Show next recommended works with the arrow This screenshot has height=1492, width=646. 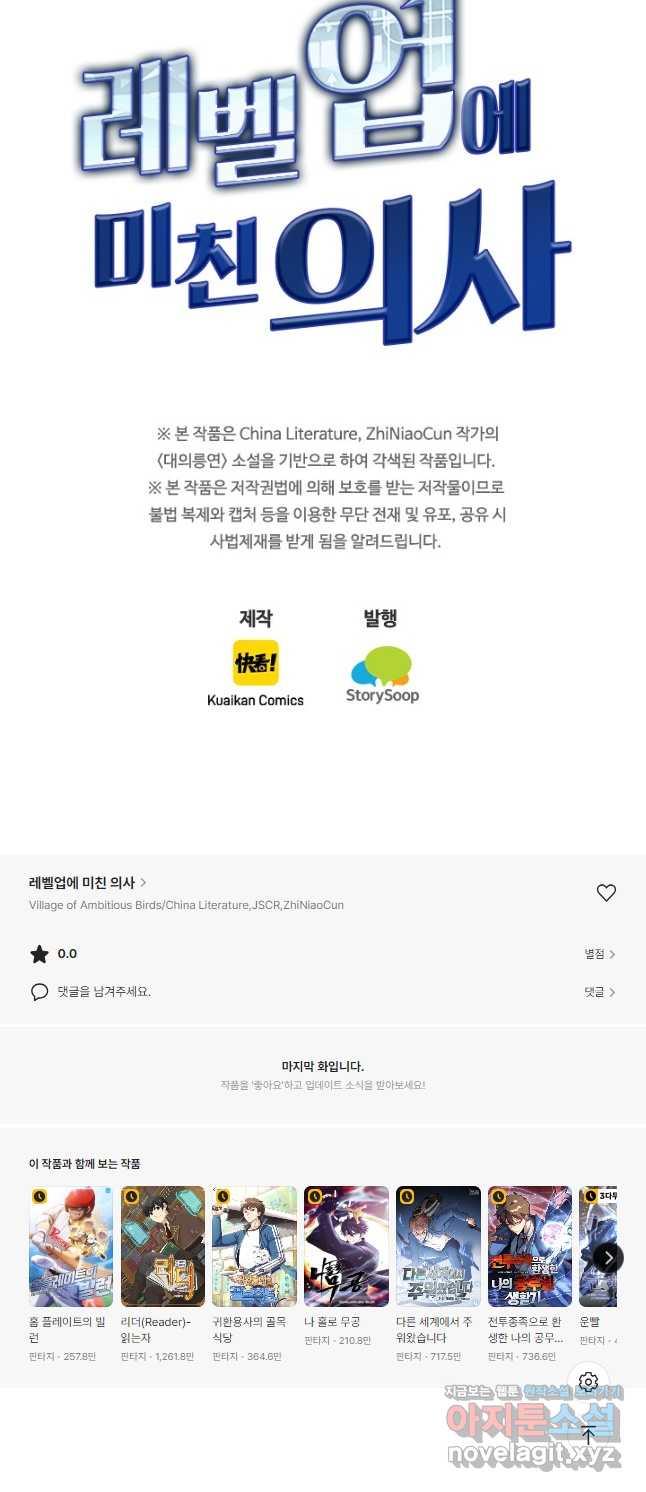608,1257
